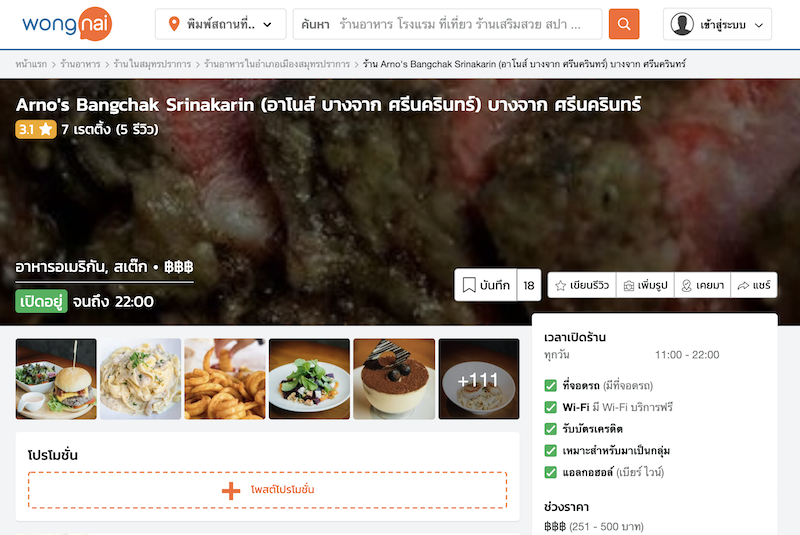This screenshot has height=535, width=800.
Task: Share this restaurant with แชร์
Action: (x=753, y=285)
